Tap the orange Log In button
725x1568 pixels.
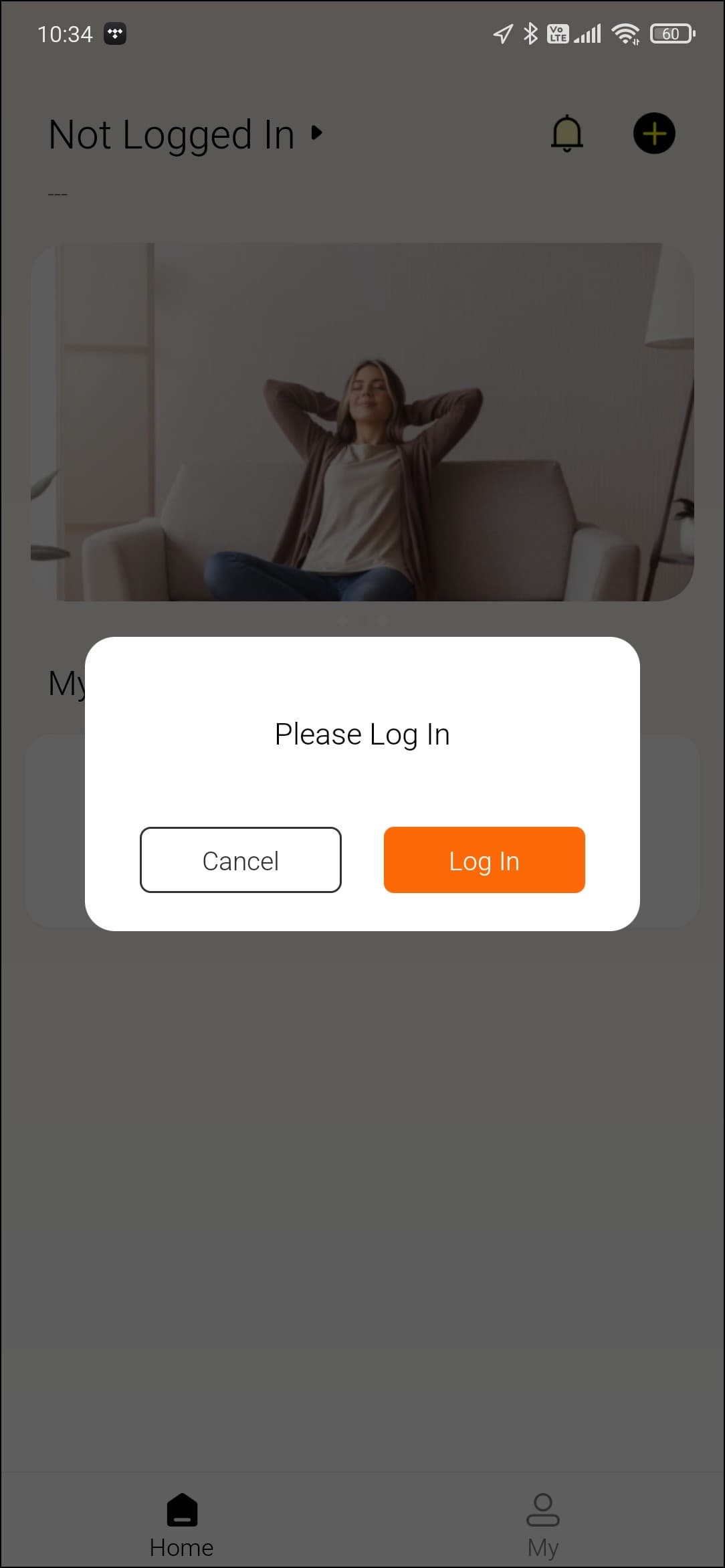tap(484, 860)
